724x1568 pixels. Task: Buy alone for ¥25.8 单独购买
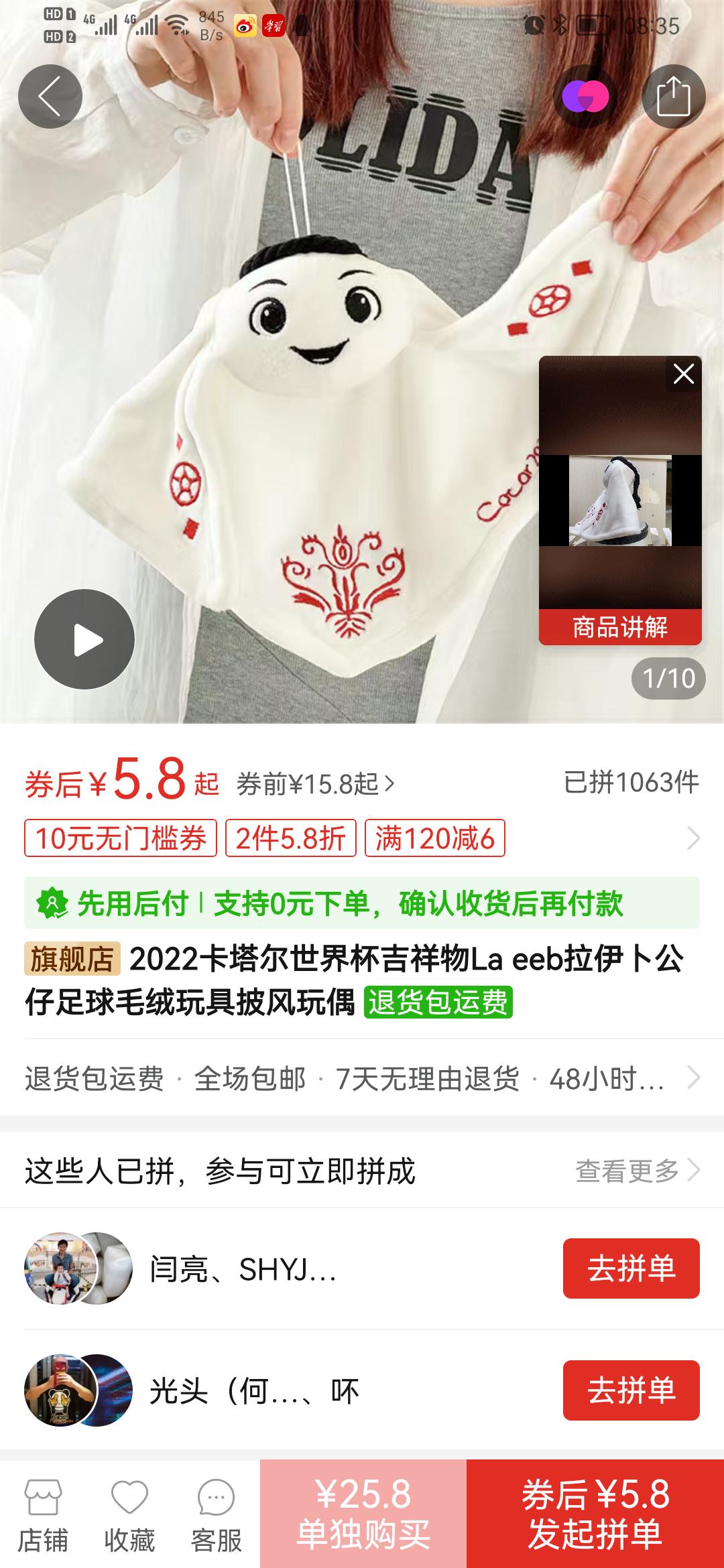(x=363, y=1514)
